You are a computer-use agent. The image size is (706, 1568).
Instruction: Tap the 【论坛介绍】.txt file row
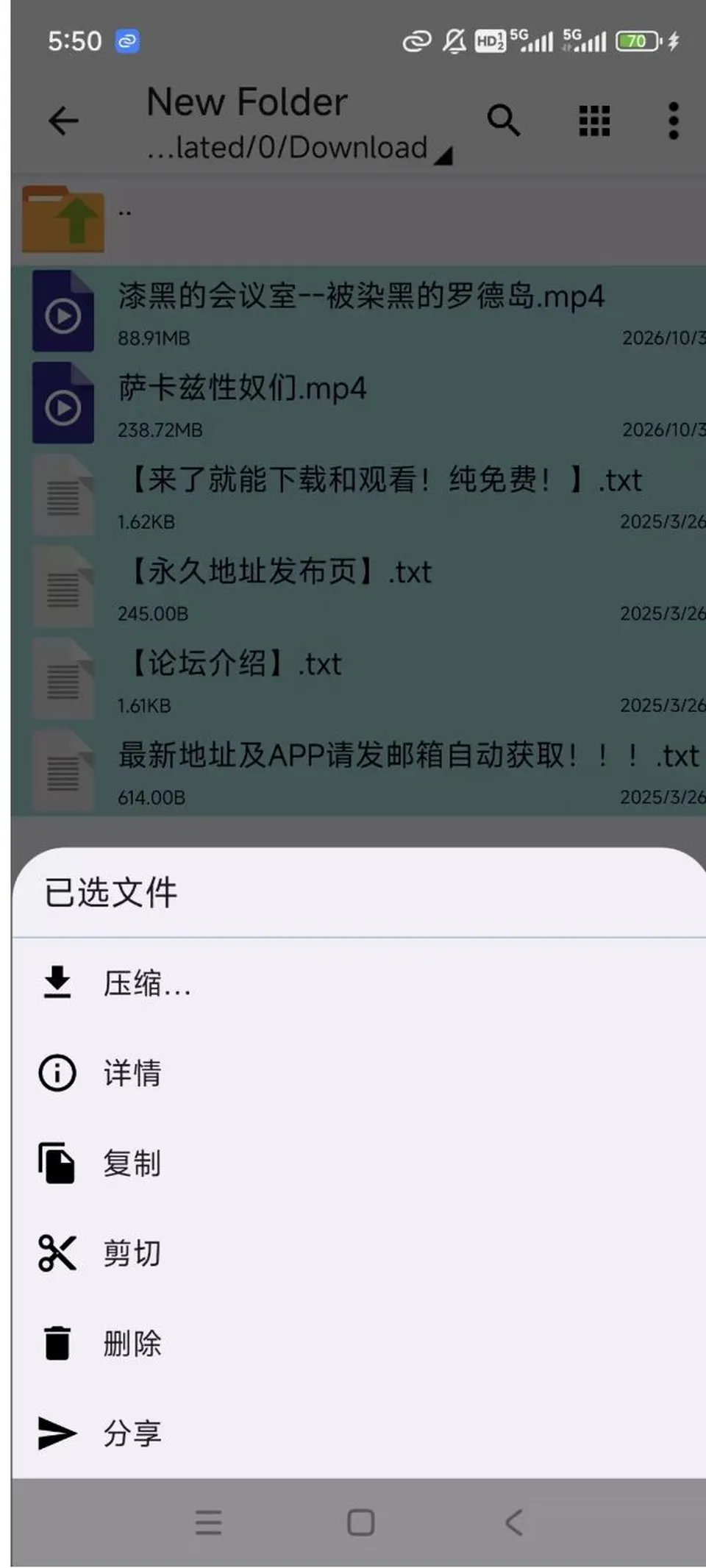359,680
